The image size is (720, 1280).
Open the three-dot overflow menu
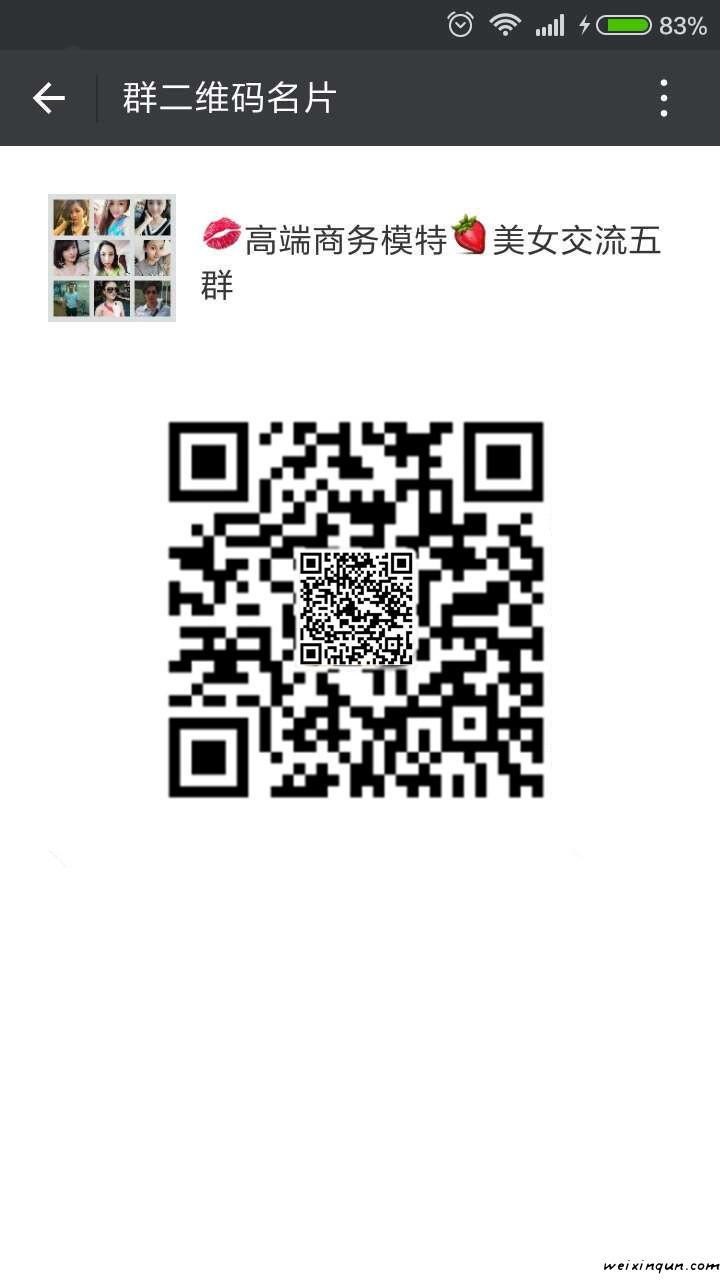click(x=663, y=98)
